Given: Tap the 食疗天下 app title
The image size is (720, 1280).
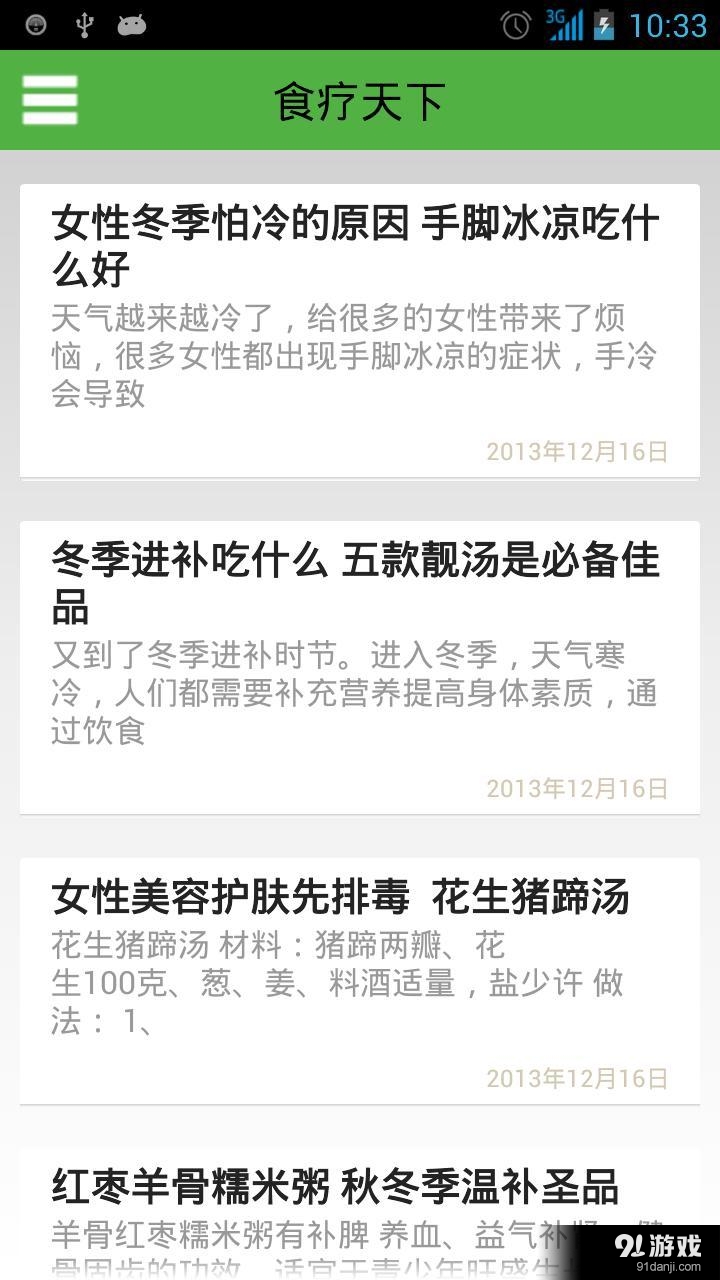Looking at the screenshot, I should tap(360, 101).
